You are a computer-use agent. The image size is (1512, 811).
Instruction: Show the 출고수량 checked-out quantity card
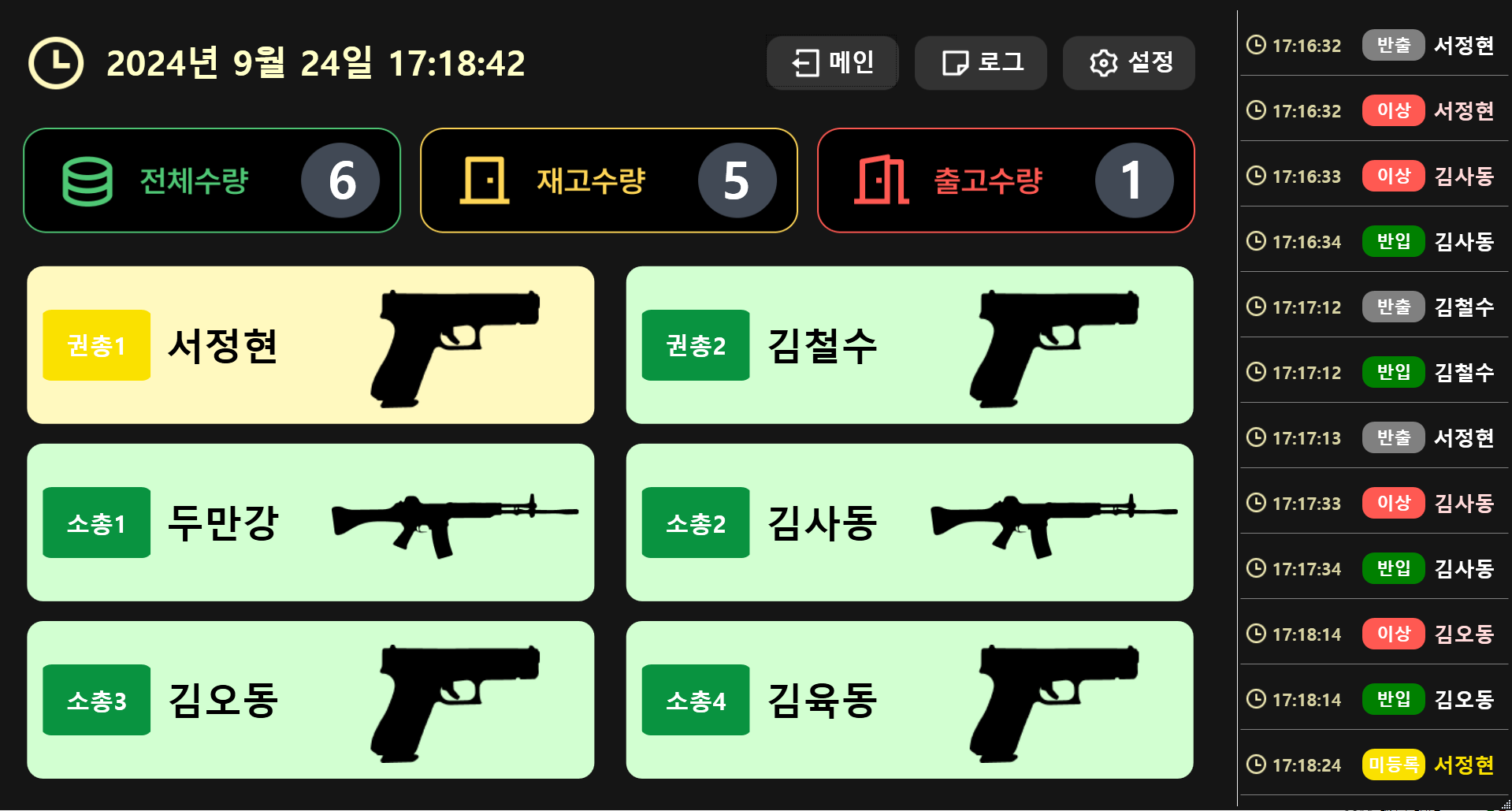pos(1006,180)
